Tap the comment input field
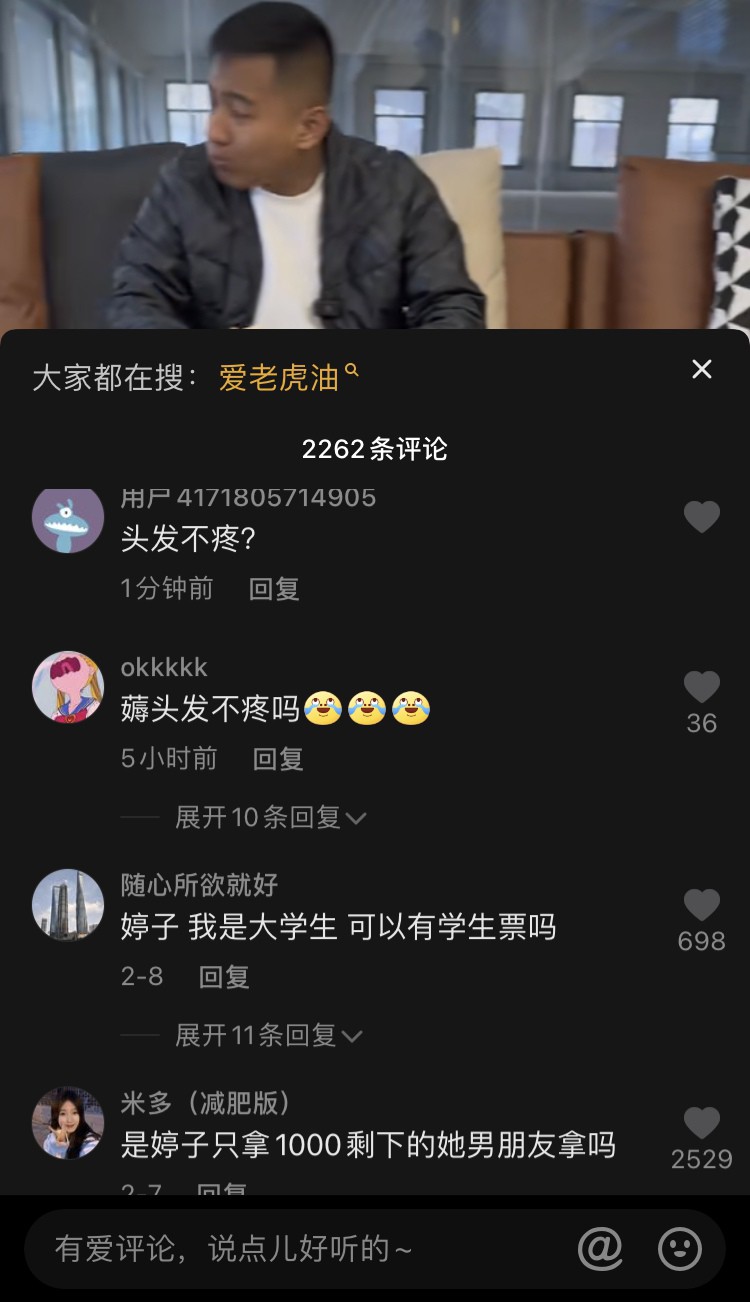 300,1249
